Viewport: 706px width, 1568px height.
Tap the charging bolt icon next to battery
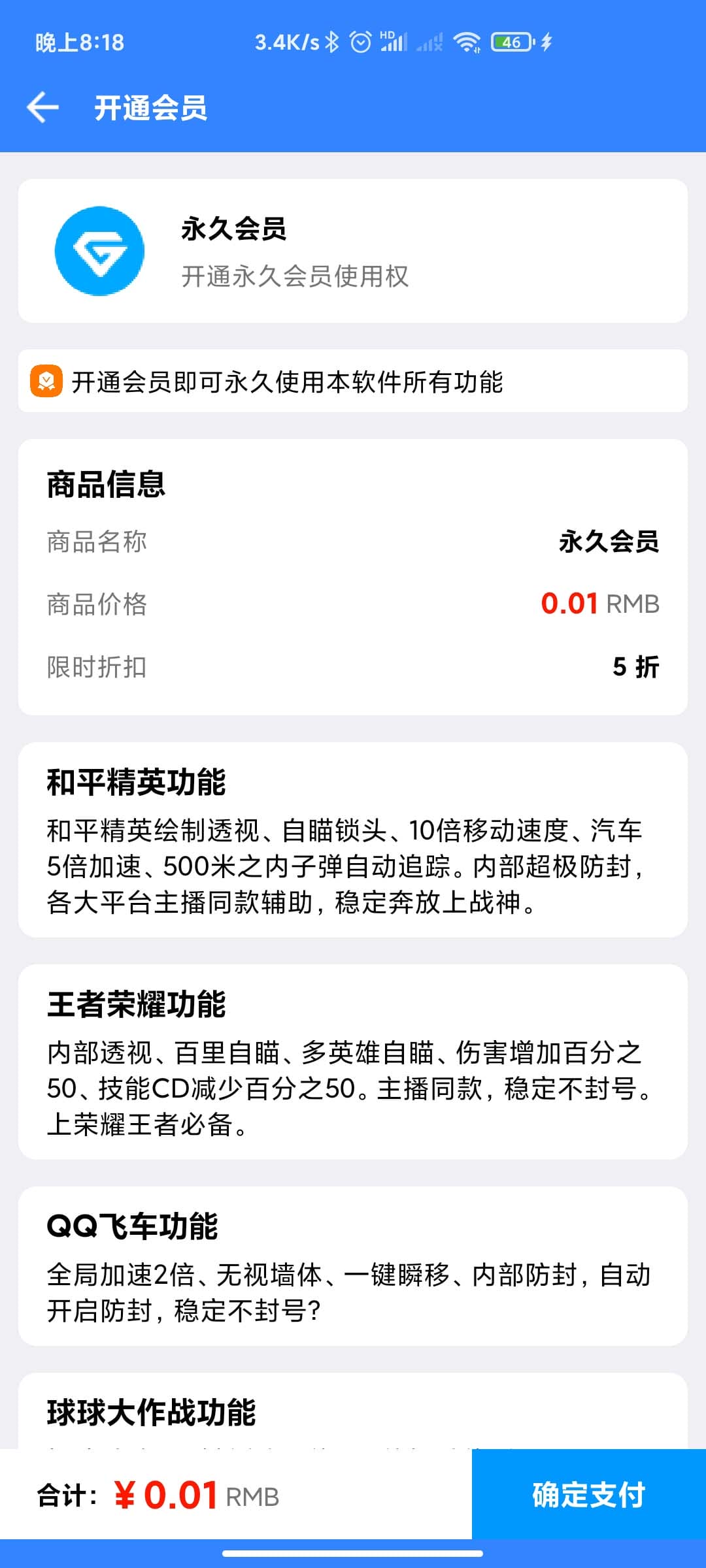[x=545, y=42]
